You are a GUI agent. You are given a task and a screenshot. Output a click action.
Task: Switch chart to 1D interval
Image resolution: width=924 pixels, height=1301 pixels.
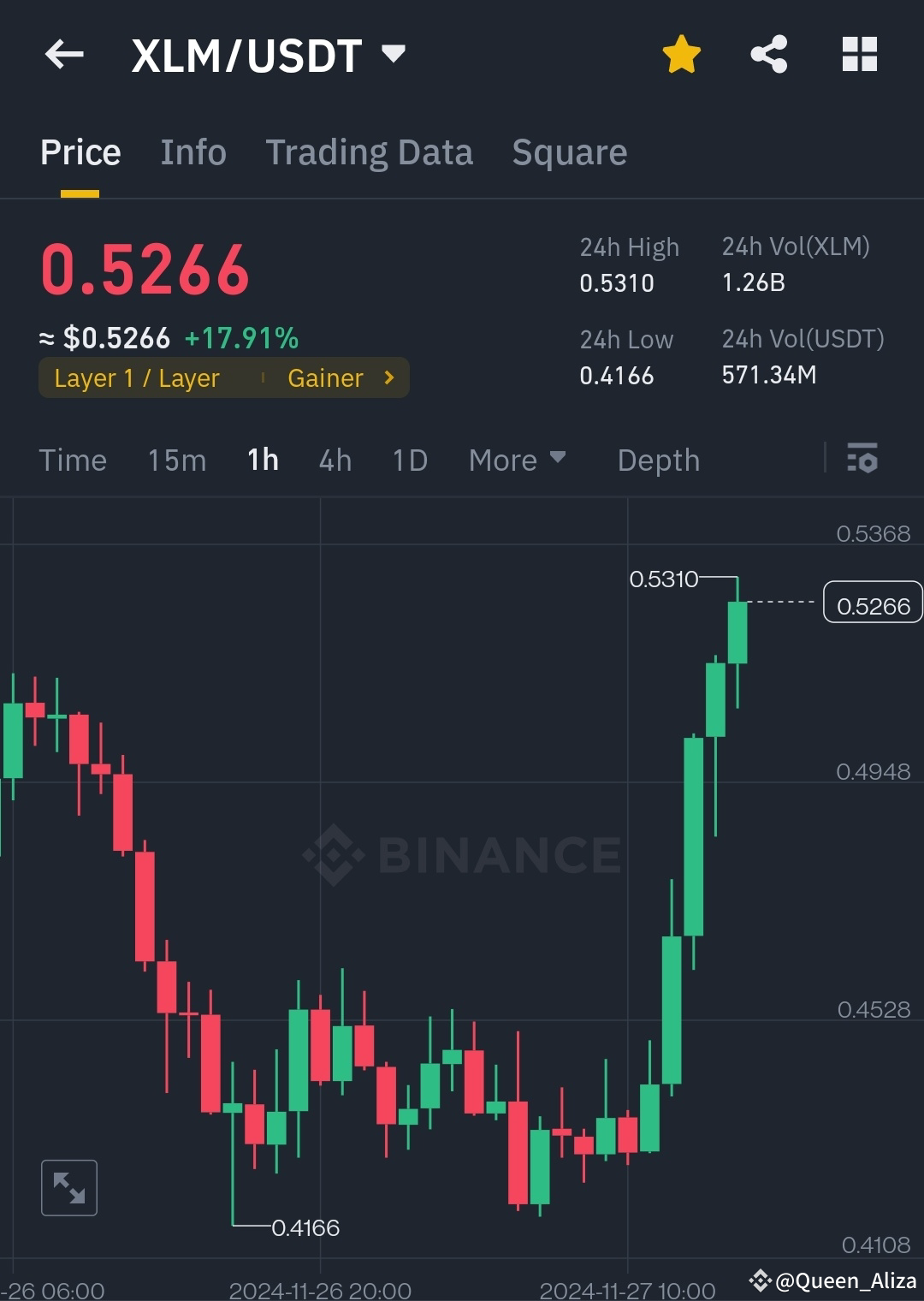(409, 460)
